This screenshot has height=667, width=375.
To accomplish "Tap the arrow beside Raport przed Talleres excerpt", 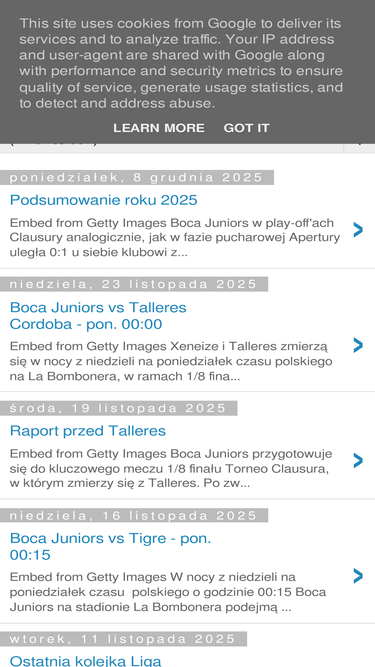I will pos(358,460).
